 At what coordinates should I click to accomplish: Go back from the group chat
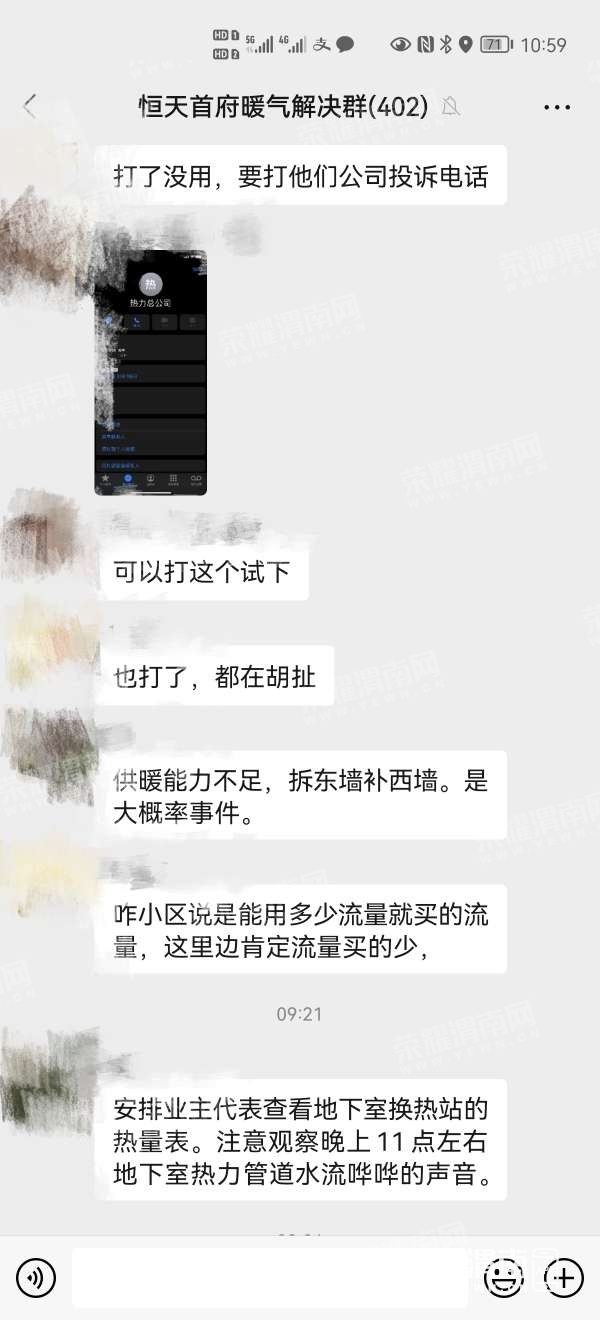click(30, 106)
